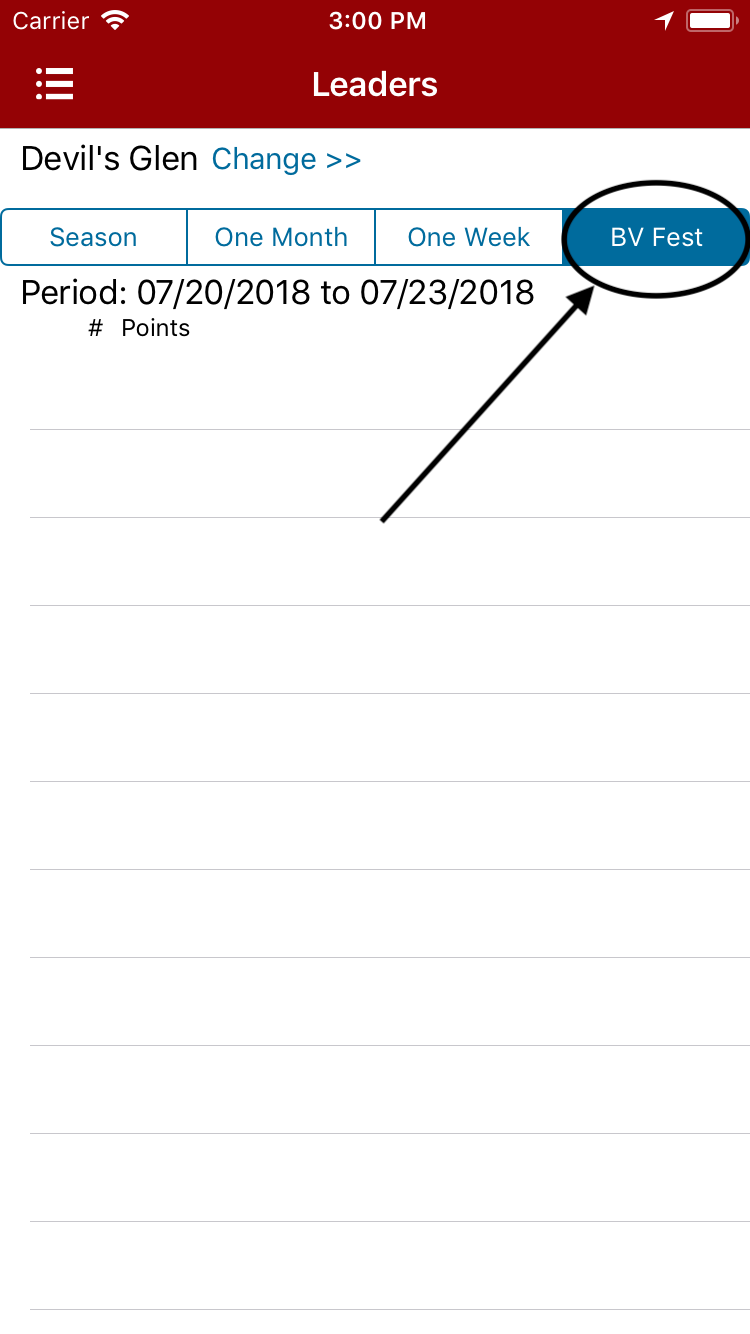
Task: Select the BV Fest tab
Action: pos(656,237)
